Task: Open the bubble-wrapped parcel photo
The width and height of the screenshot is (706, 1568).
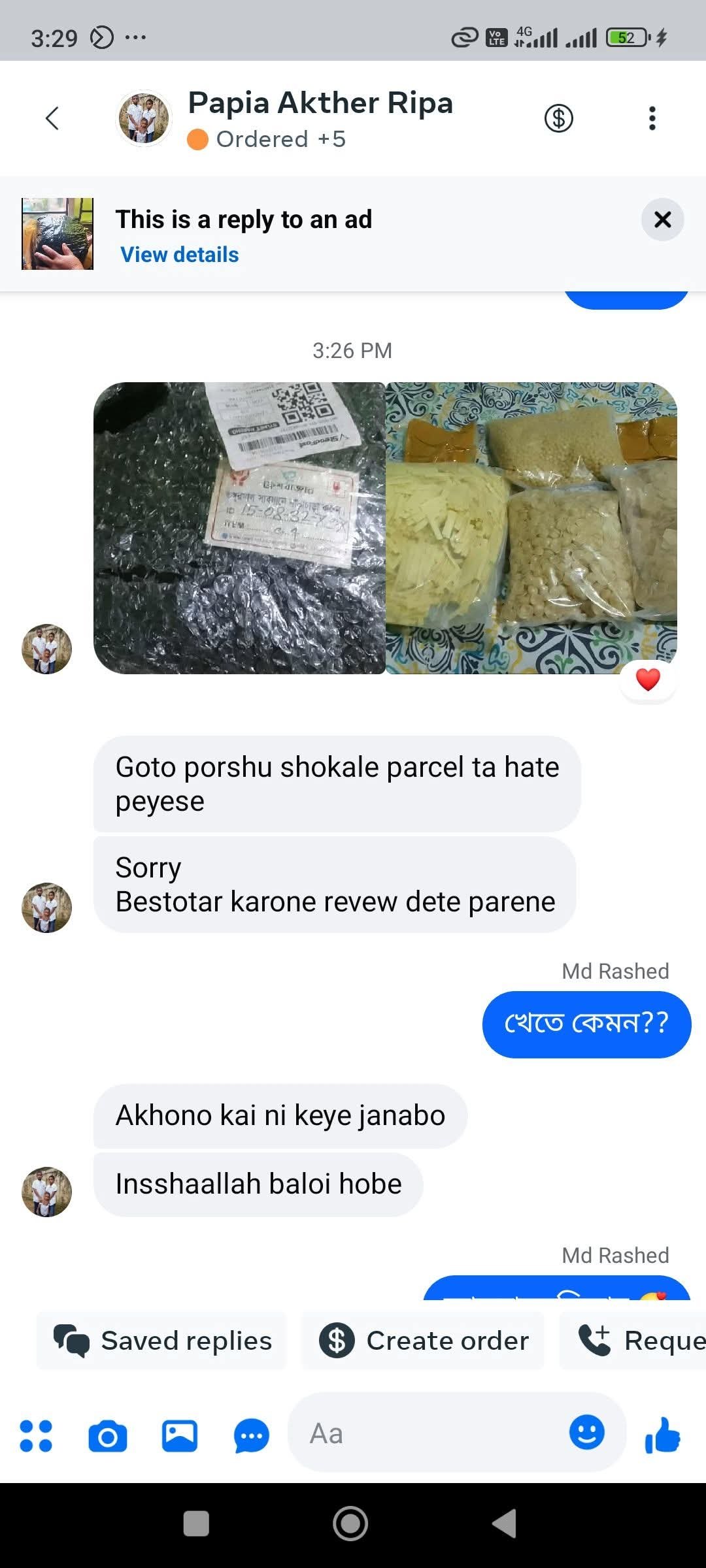Action: tap(239, 528)
